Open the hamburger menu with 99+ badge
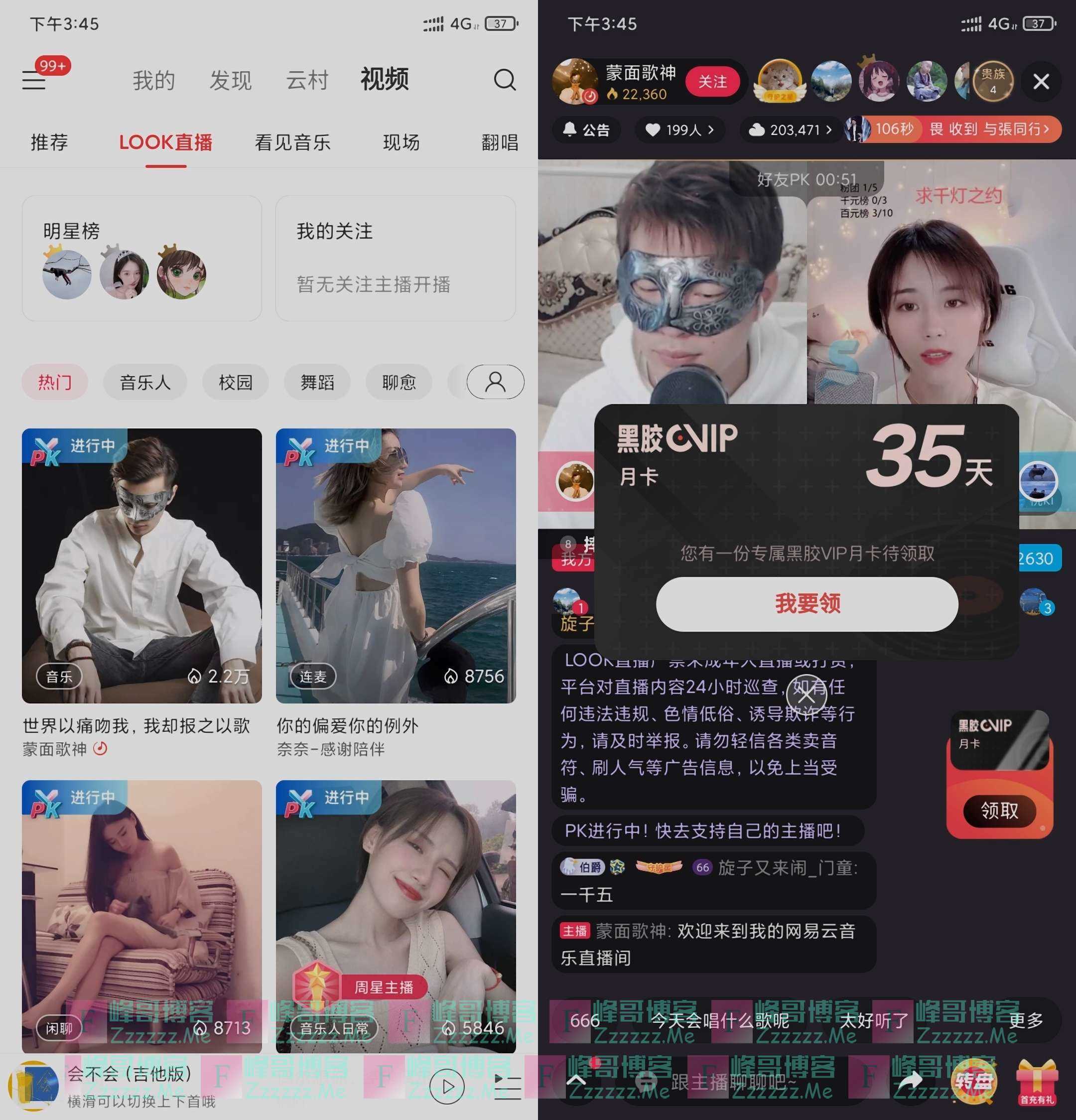Image resolution: width=1076 pixels, height=1120 pixels. tap(34, 79)
